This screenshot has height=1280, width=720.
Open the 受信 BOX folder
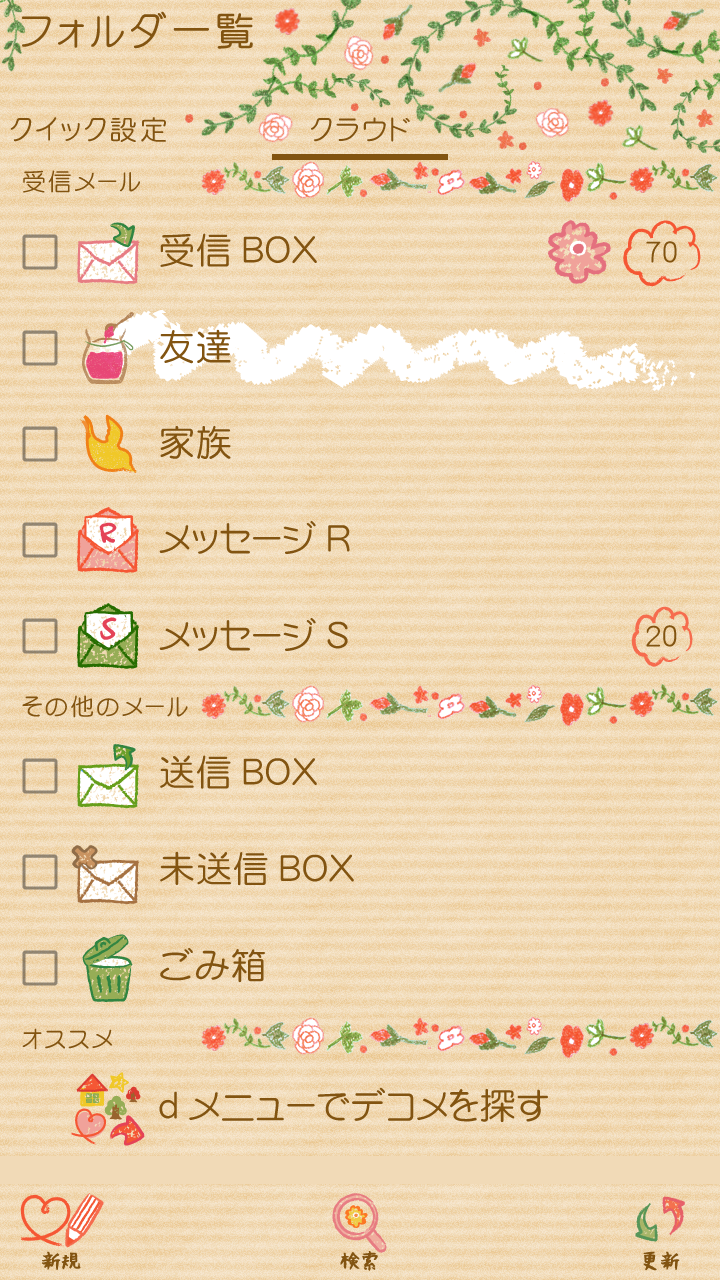pos(238,252)
